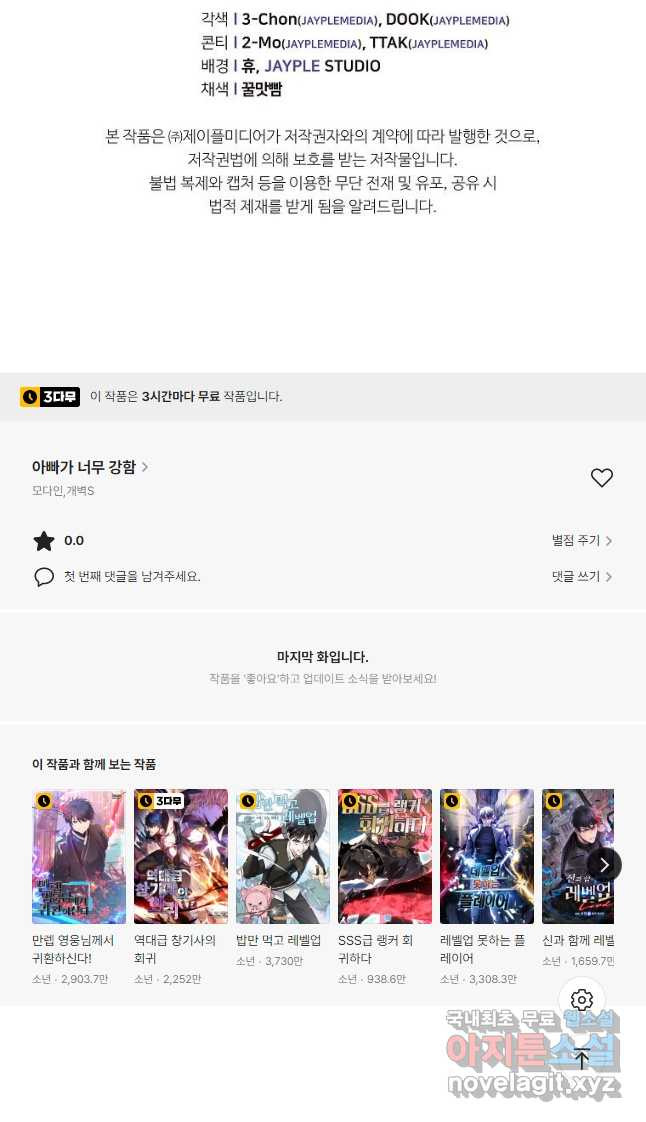Tap 별점 주기 to rate the work
The width and height of the screenshot is (646, 1122).
click(581, 541)
